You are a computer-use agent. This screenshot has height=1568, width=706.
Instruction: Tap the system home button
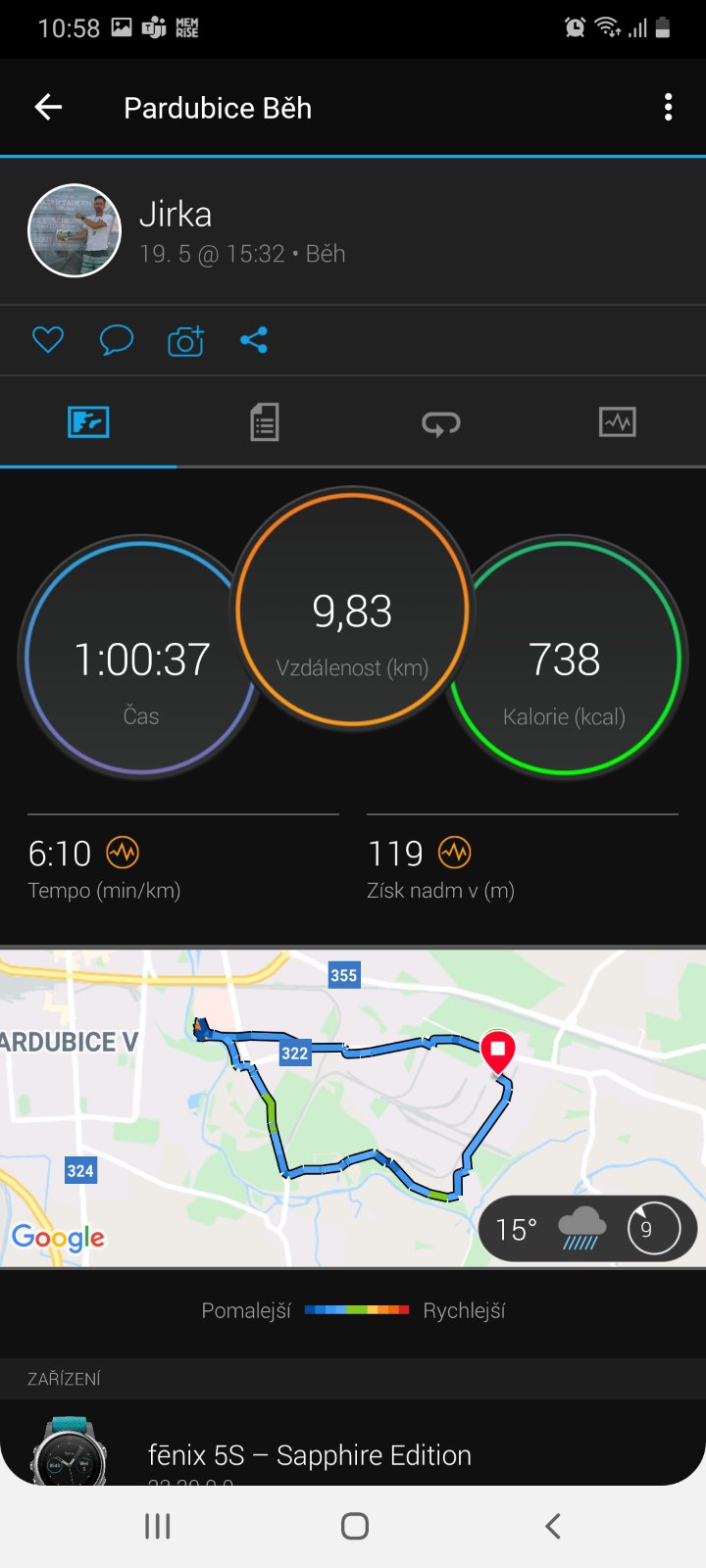354,1526
